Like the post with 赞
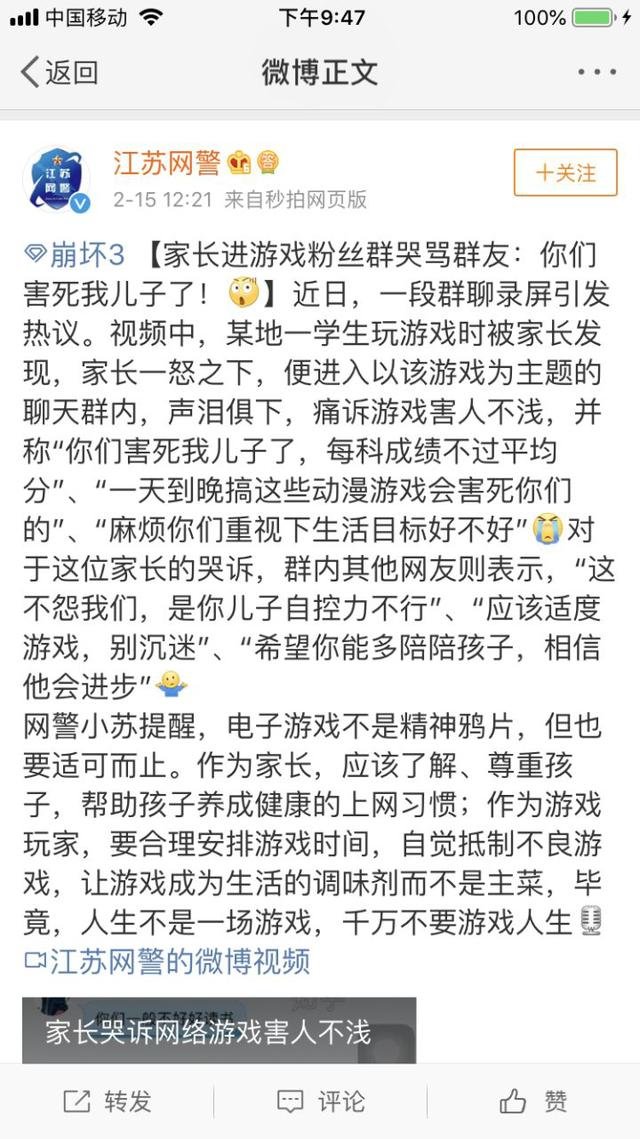640x1139 pixels. click(x=534, y=1102)
